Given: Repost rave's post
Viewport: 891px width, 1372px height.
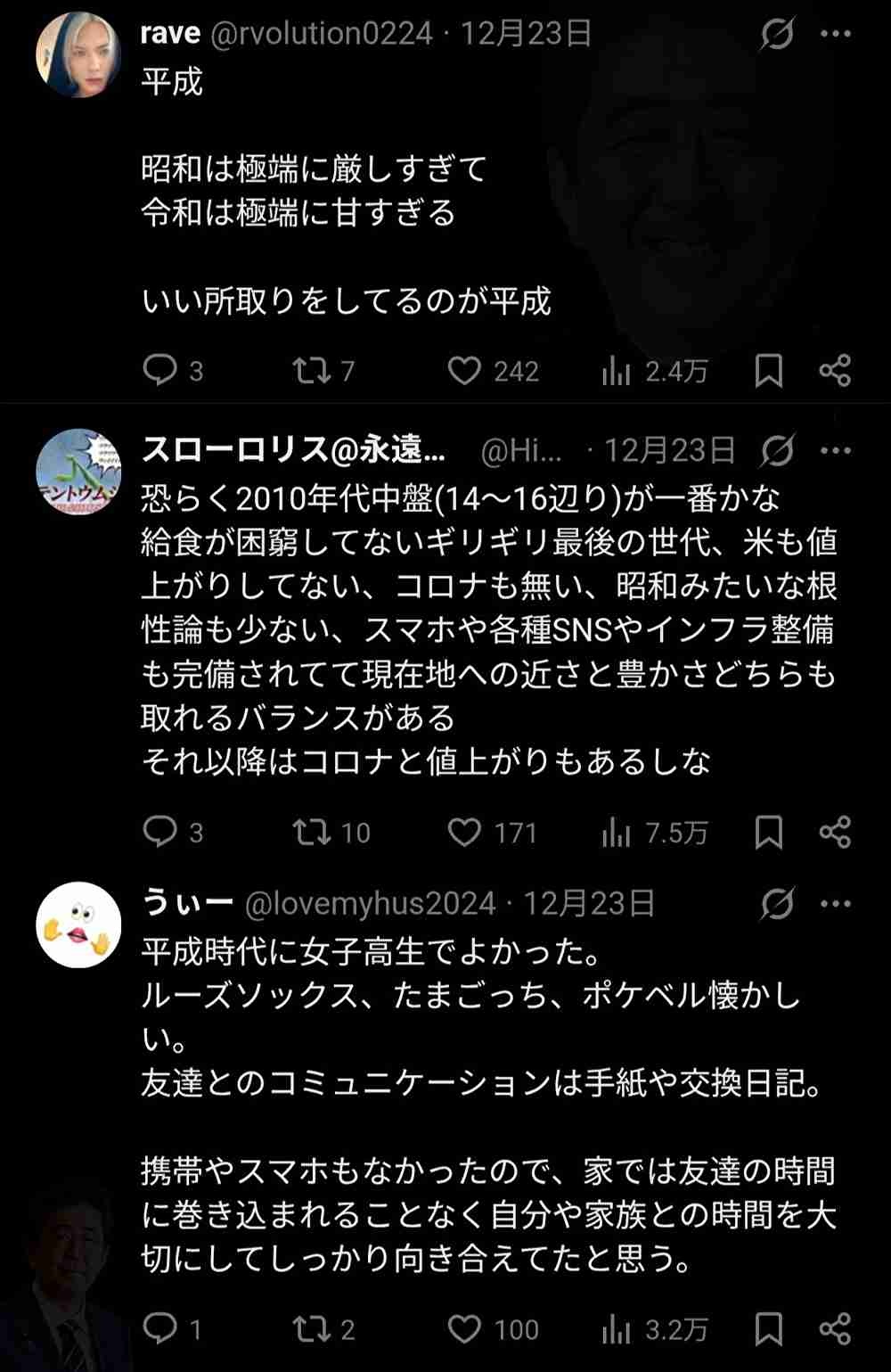Looking at the screenshot, I should tap(312, 370).
